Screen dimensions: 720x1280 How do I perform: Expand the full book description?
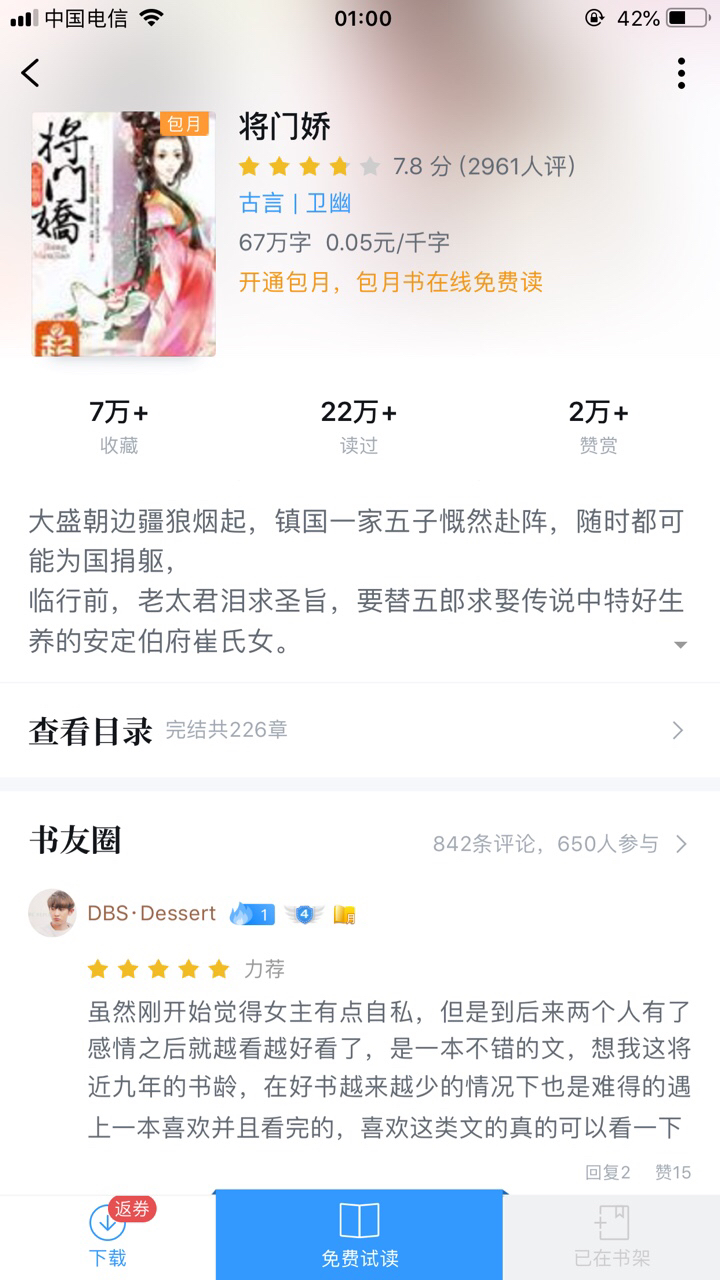[680, 645]
